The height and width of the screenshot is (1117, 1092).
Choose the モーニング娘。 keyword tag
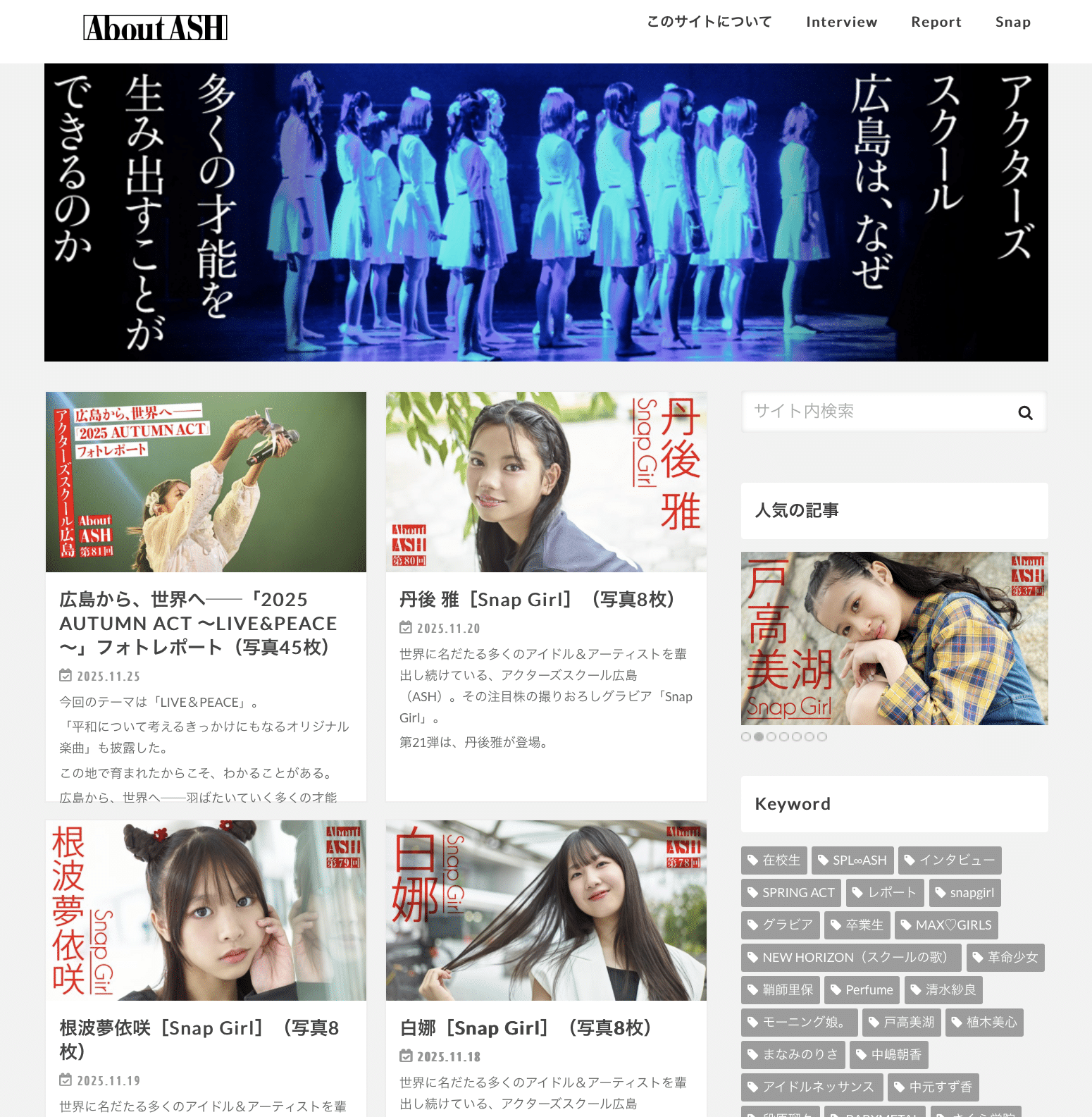799,1023
